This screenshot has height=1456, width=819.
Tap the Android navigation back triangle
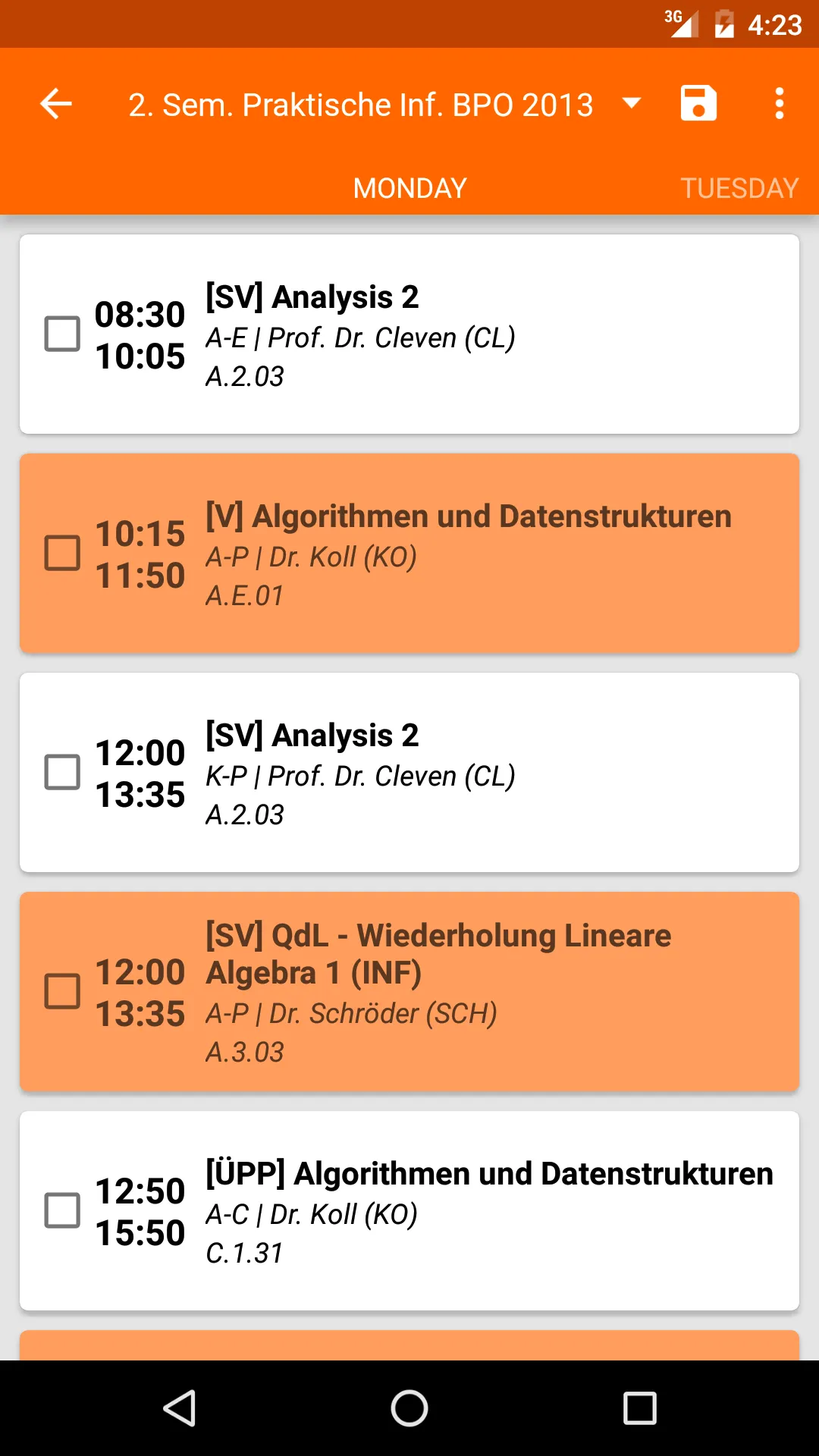(x=180, y=1408)
